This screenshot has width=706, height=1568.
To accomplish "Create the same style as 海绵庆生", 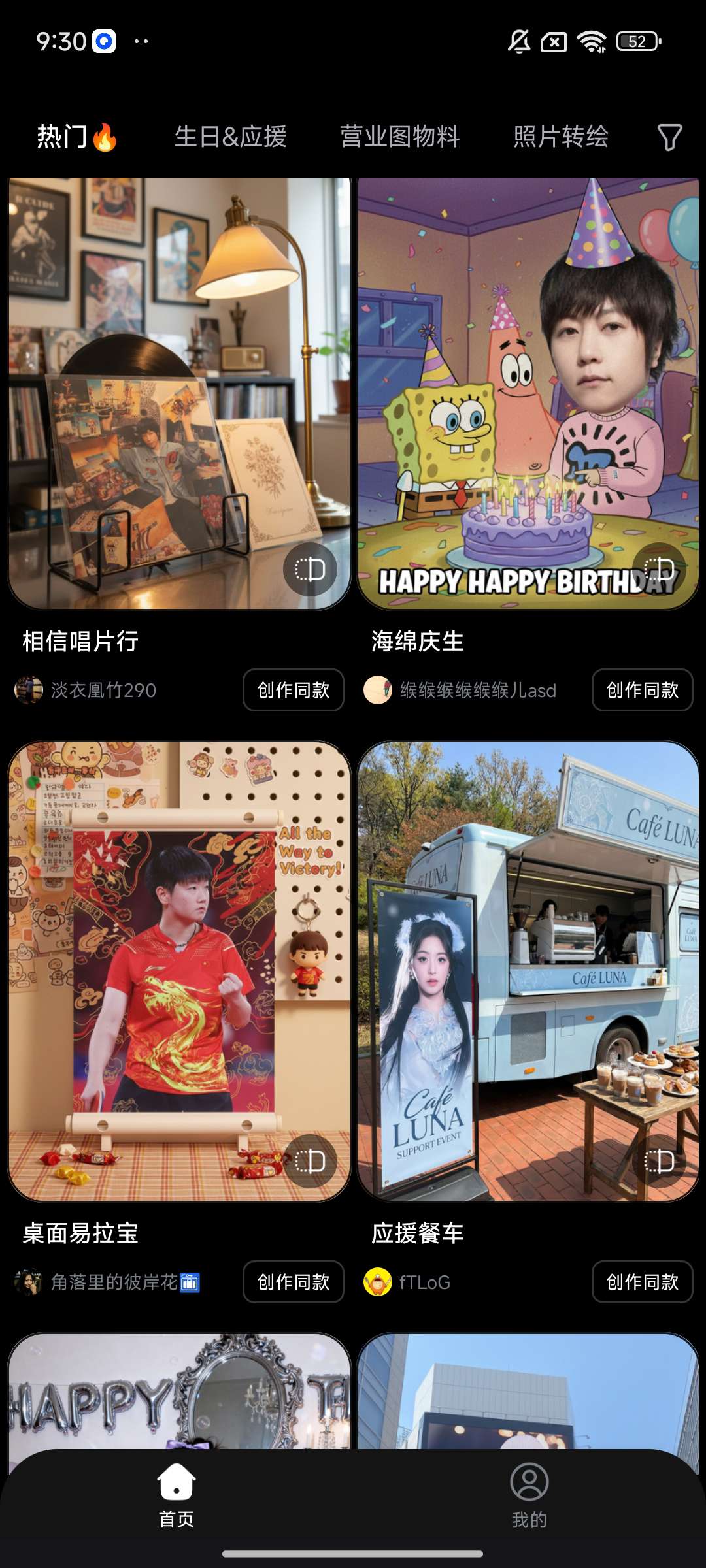I will click(642, 690).
